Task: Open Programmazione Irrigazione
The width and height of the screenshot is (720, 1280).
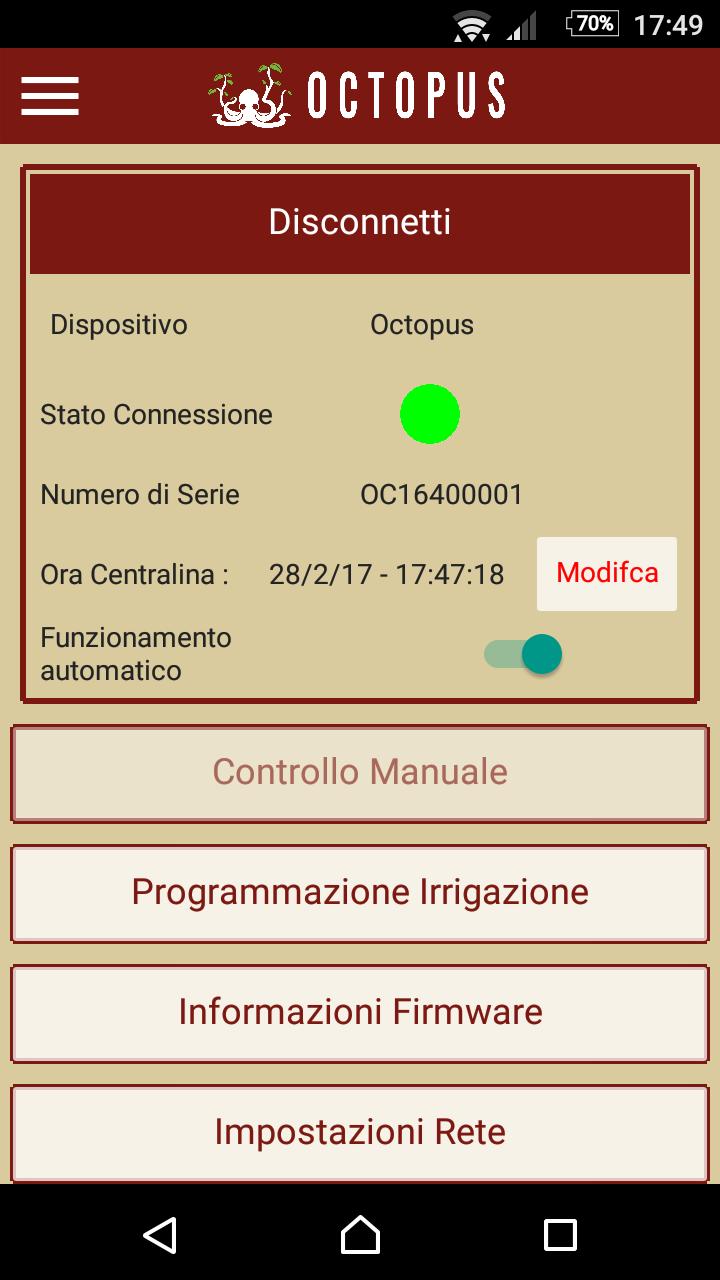Action: pos(360,893)
